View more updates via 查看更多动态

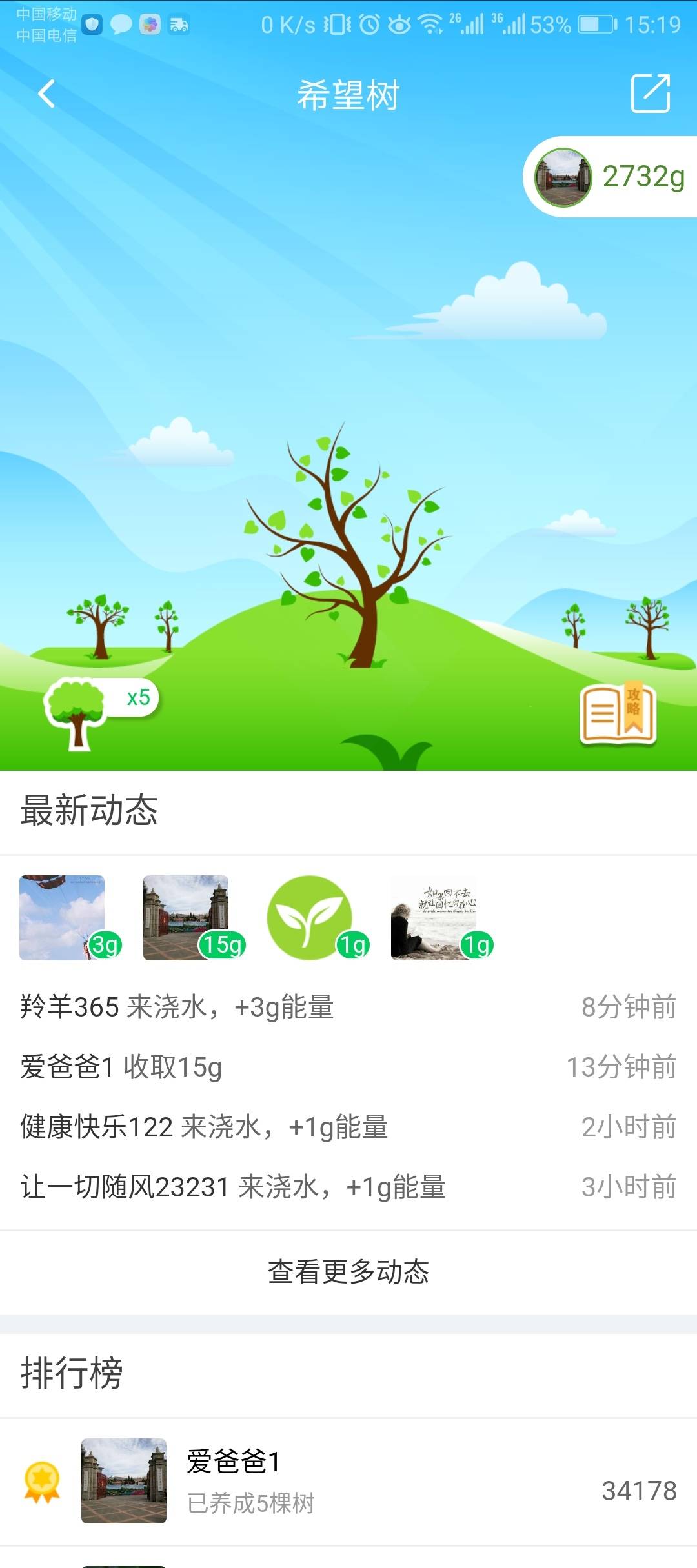point(348,1272)
